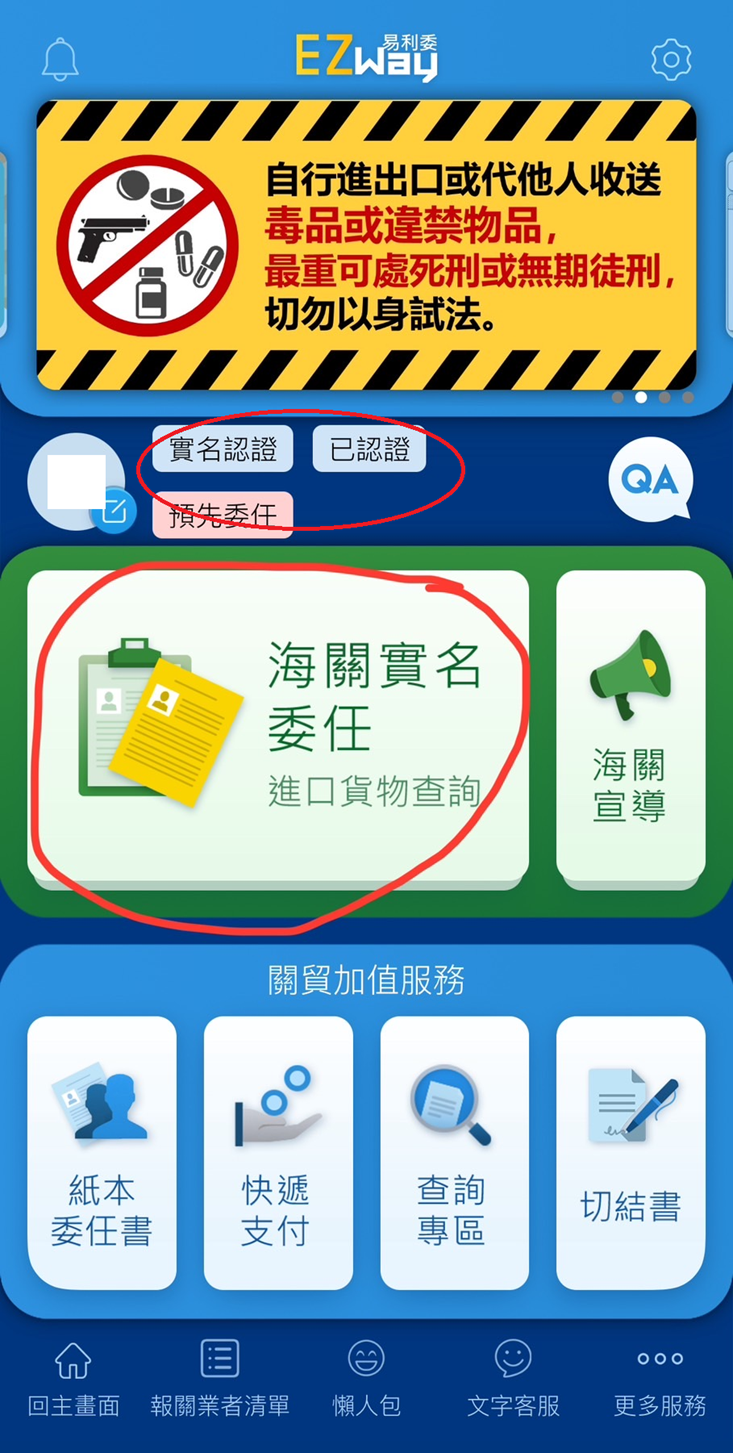Open the 海關宣導 card

[x=630, y=728]
